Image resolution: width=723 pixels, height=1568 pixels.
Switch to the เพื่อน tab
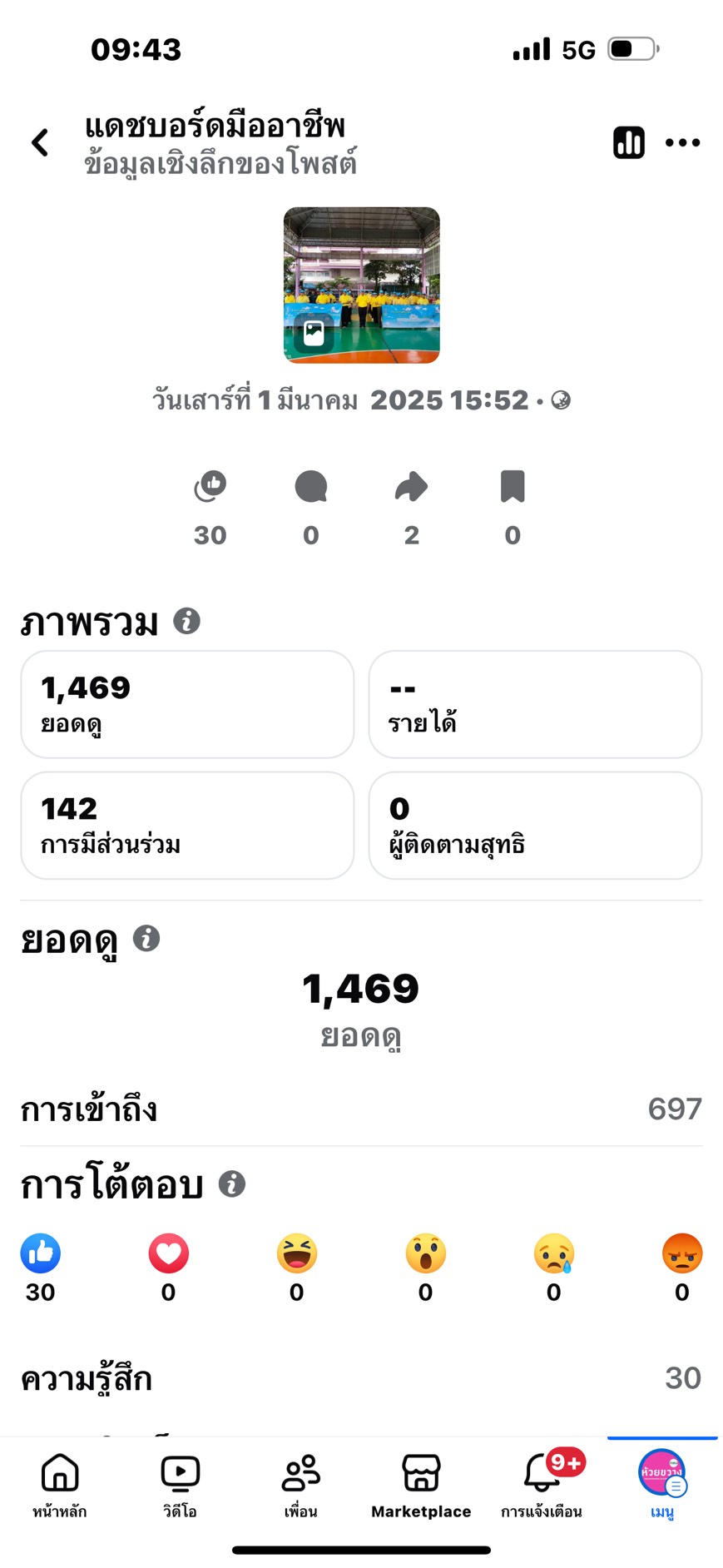click(300, 1486)
